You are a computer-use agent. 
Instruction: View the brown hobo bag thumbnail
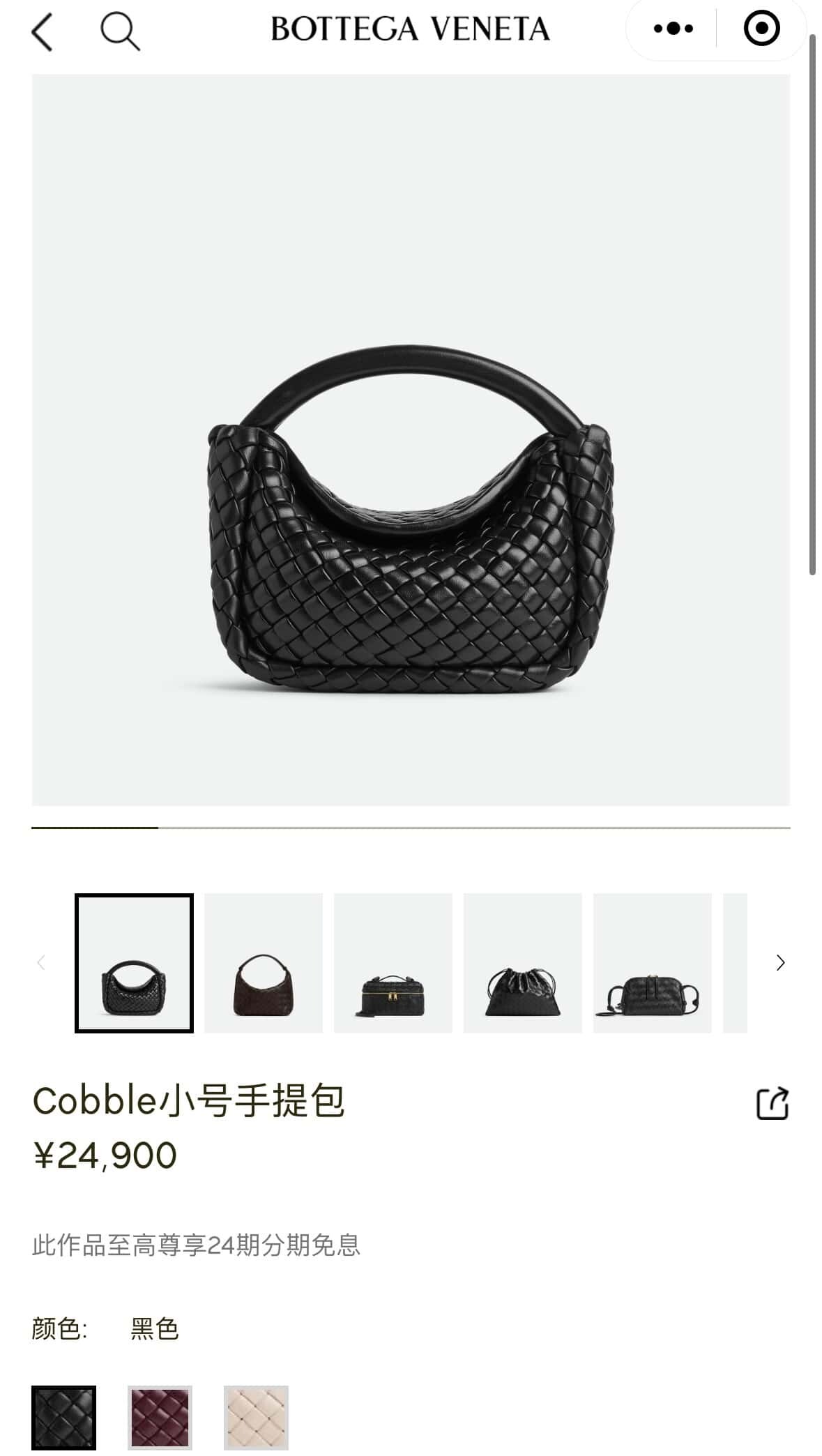tap(264, 962)
